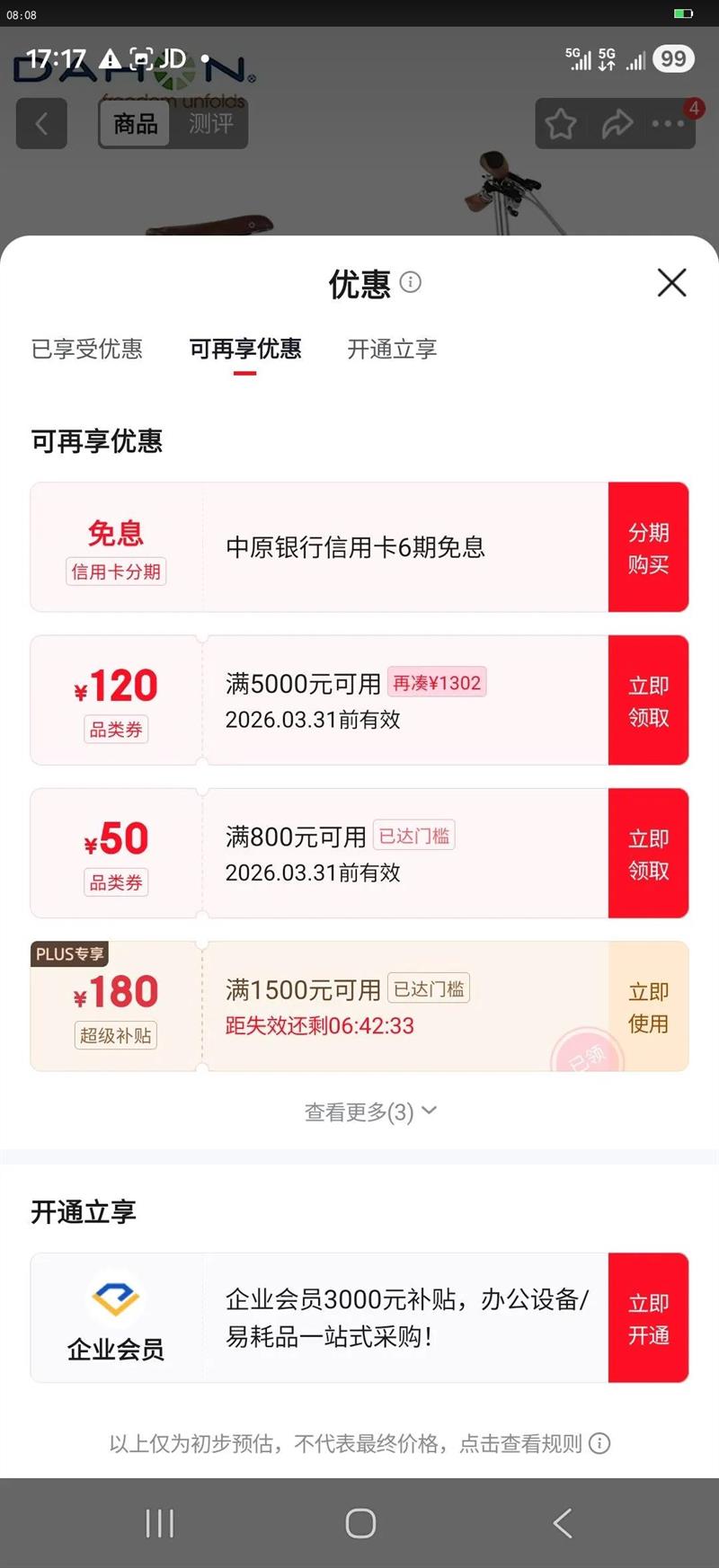Image resolution: width=719 pixels, height=1568 pixels.
Task: Claim the ¥120 满5000 coupon
Action: [x=648, y=701]
